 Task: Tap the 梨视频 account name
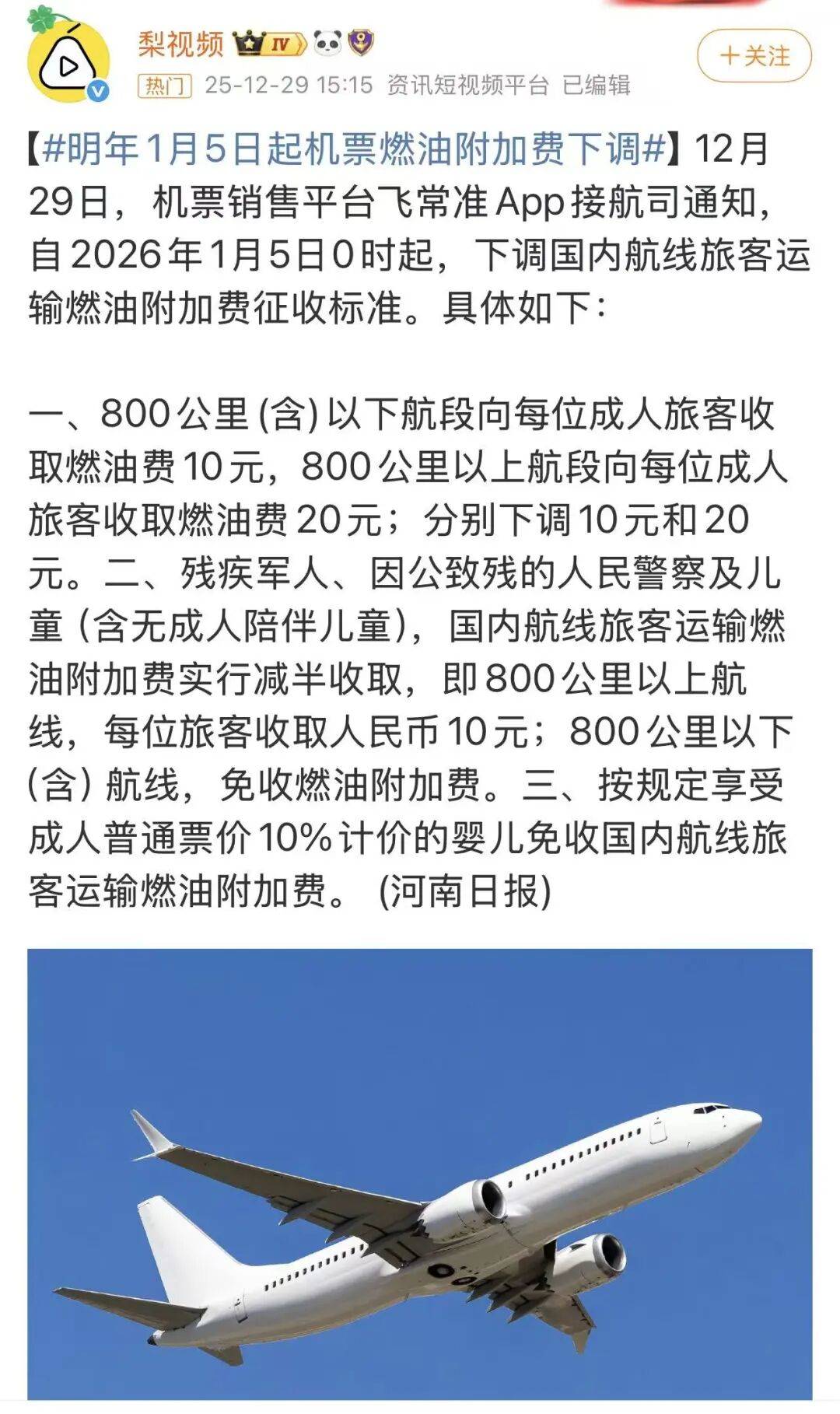click(181, 43)
